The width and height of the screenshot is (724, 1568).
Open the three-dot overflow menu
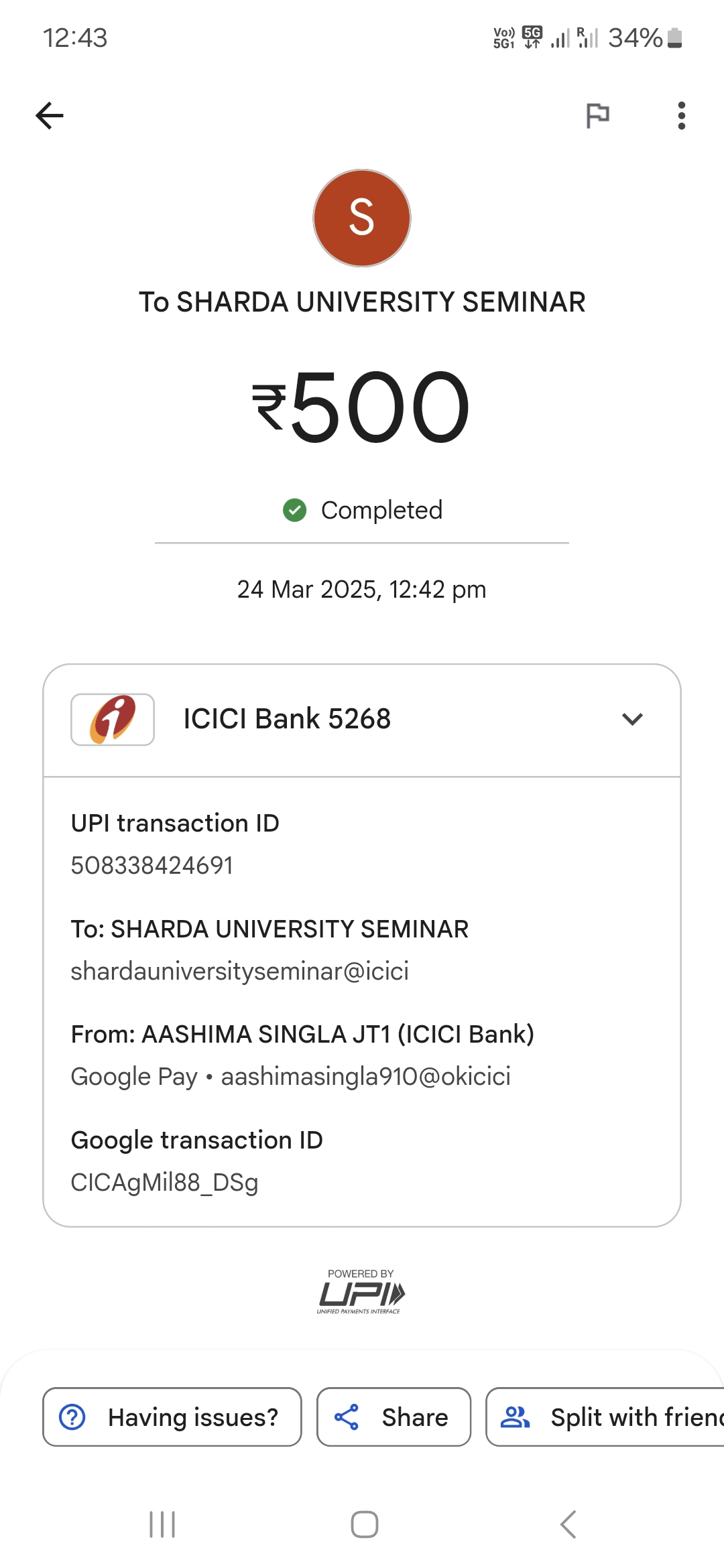tap(682, 115)
